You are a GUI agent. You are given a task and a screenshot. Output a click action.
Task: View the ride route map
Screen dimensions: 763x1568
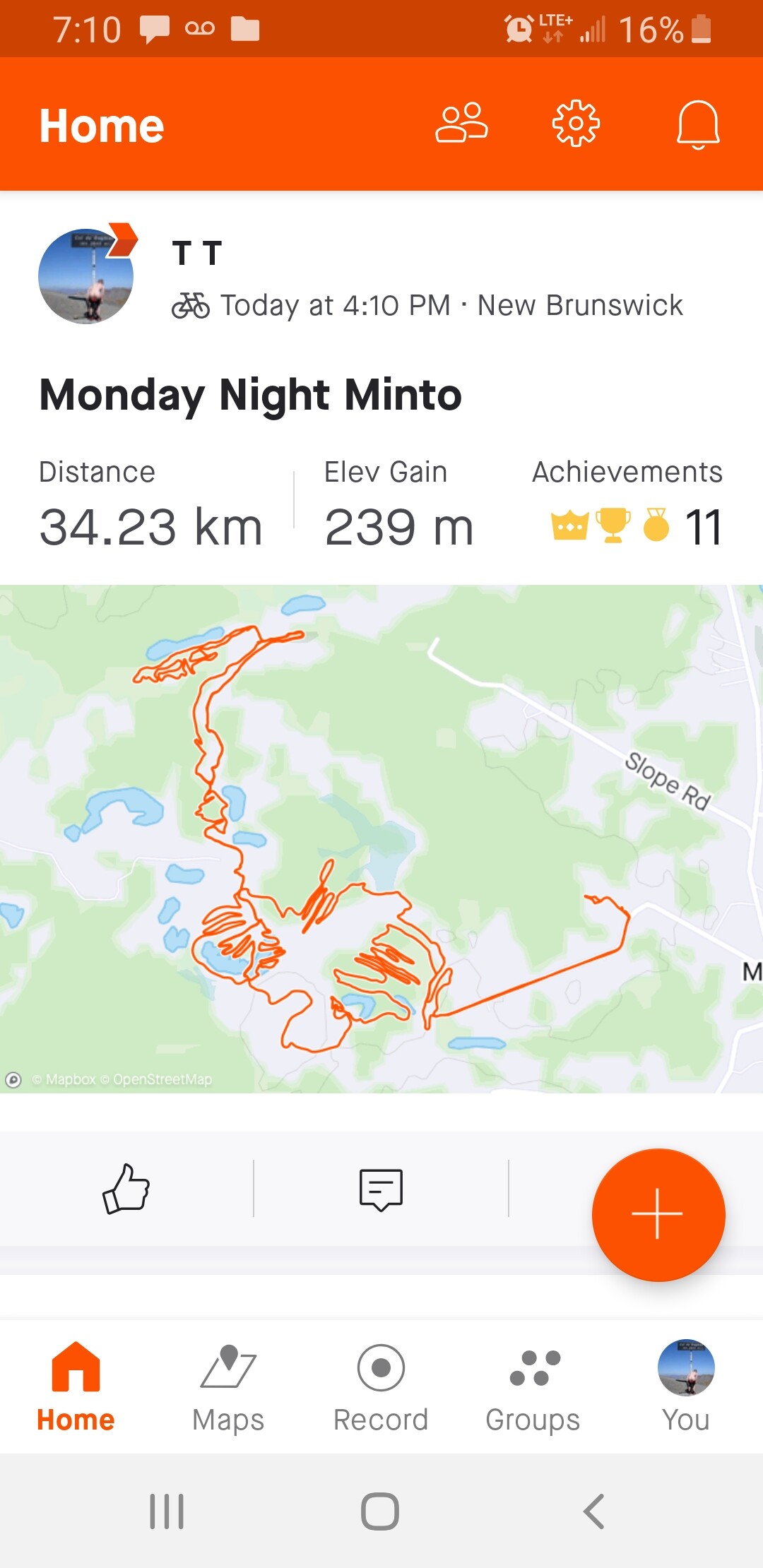tap(381, 838)
